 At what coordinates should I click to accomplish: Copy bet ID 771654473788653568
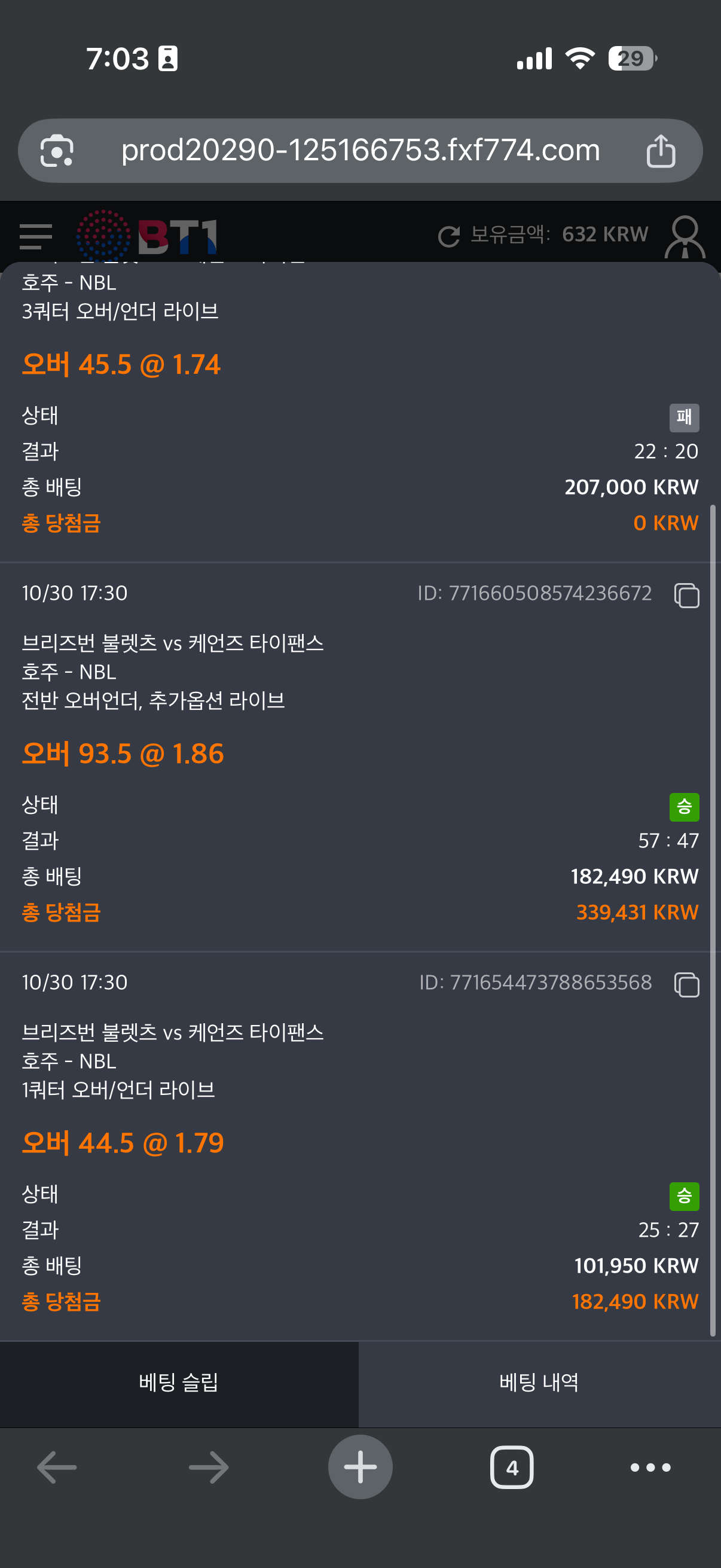pos(686,984)
